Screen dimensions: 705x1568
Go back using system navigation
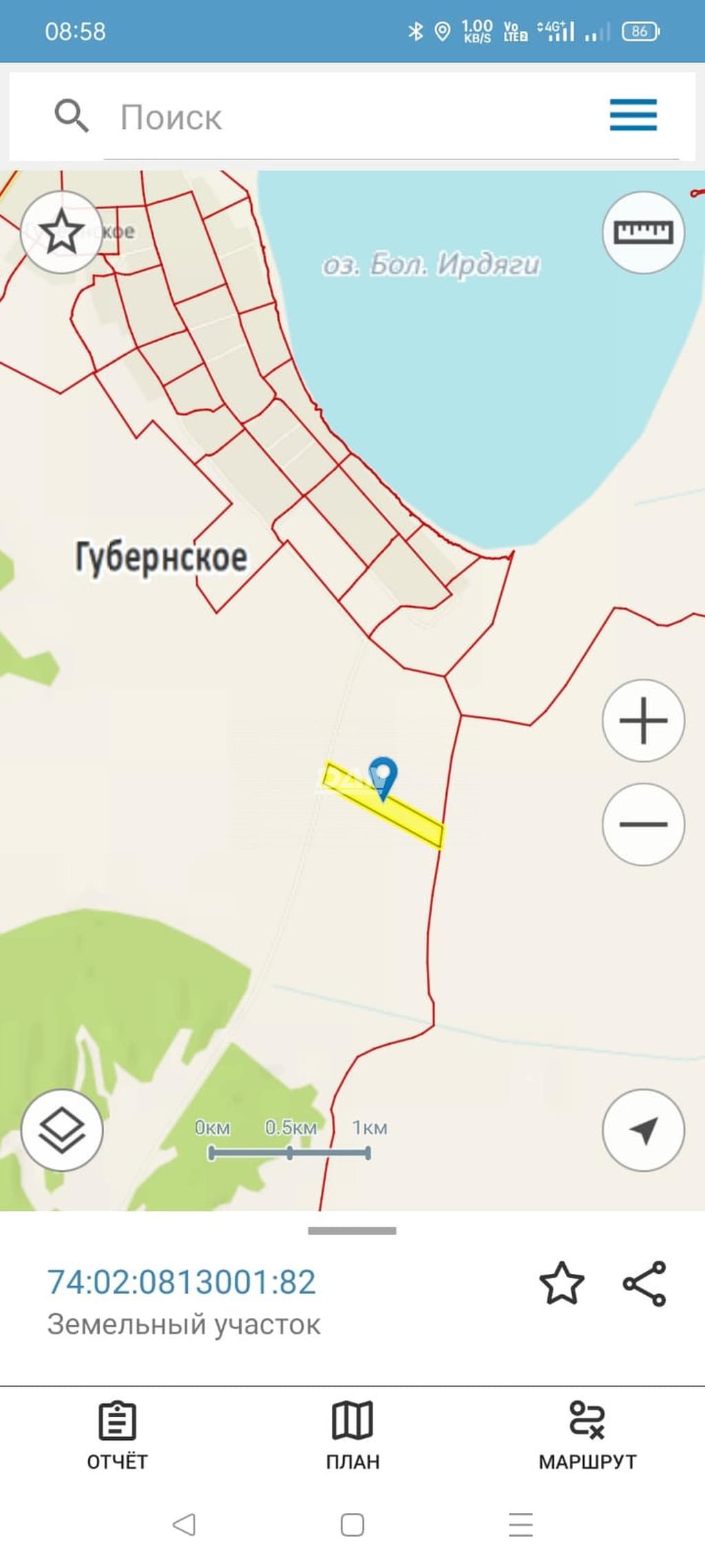[x=184, y=1525]
